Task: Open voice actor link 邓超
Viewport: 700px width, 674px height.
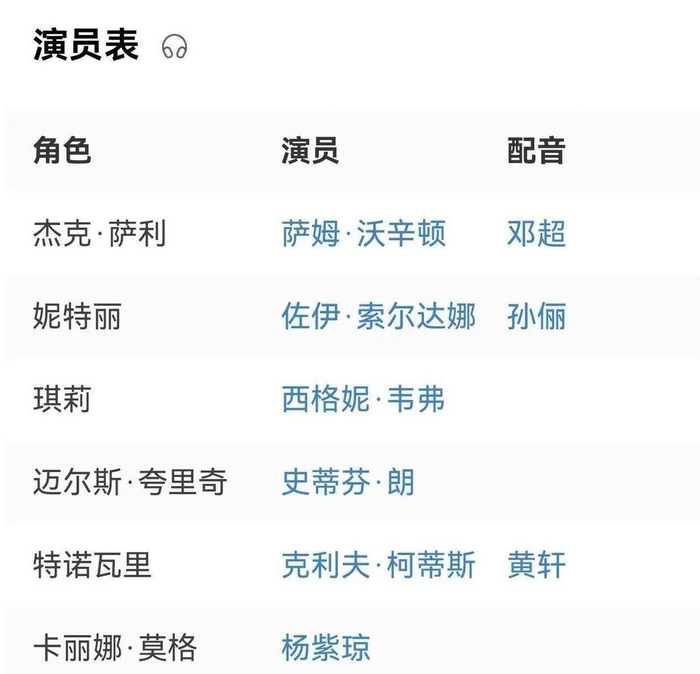Action: [x=536, y=234]
